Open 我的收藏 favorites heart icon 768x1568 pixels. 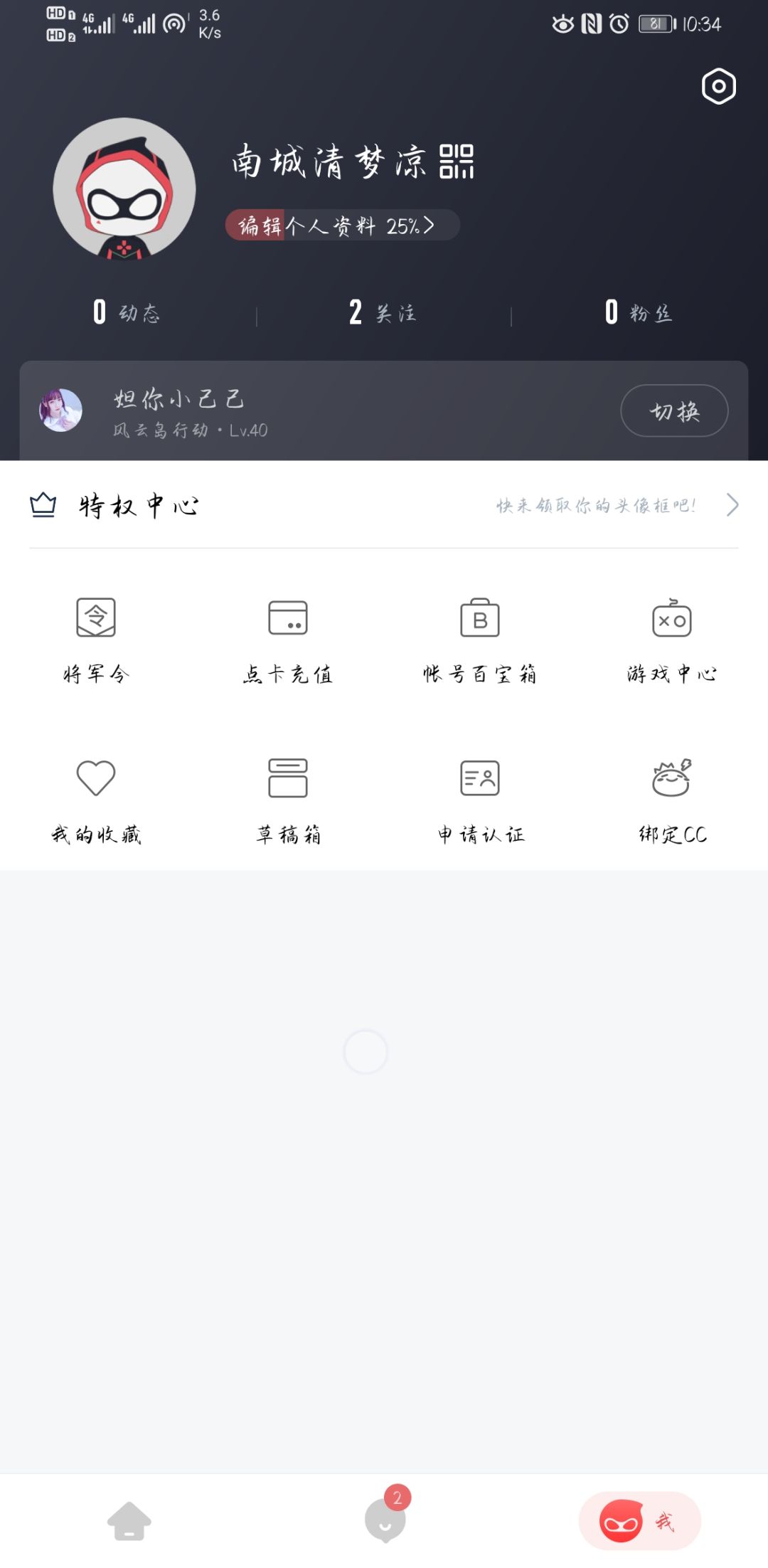97,798
